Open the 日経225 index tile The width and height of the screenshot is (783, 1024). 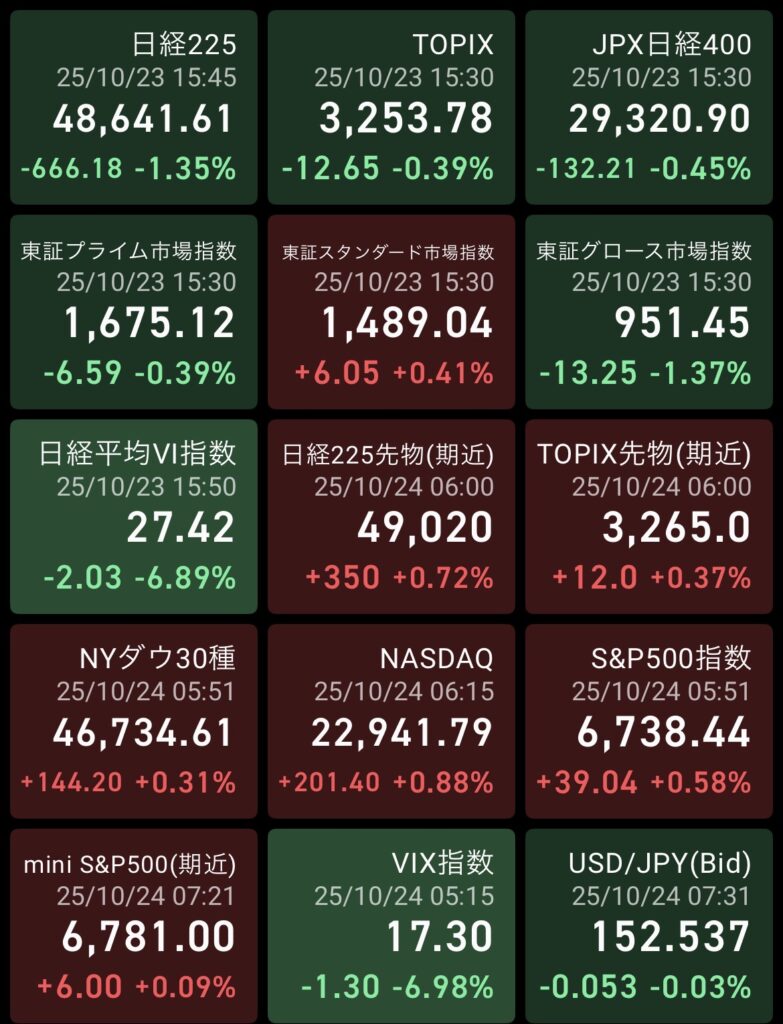click(x=134, y=108)
